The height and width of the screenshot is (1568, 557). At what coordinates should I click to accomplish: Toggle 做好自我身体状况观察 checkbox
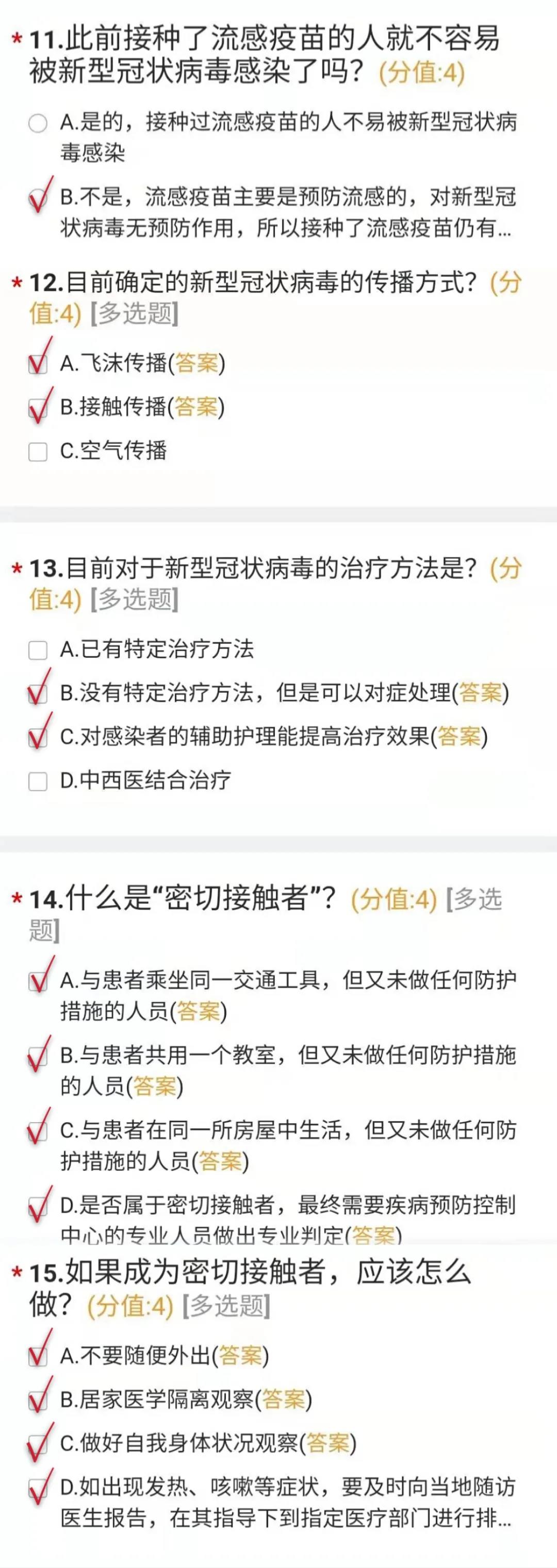[38, 1443]
